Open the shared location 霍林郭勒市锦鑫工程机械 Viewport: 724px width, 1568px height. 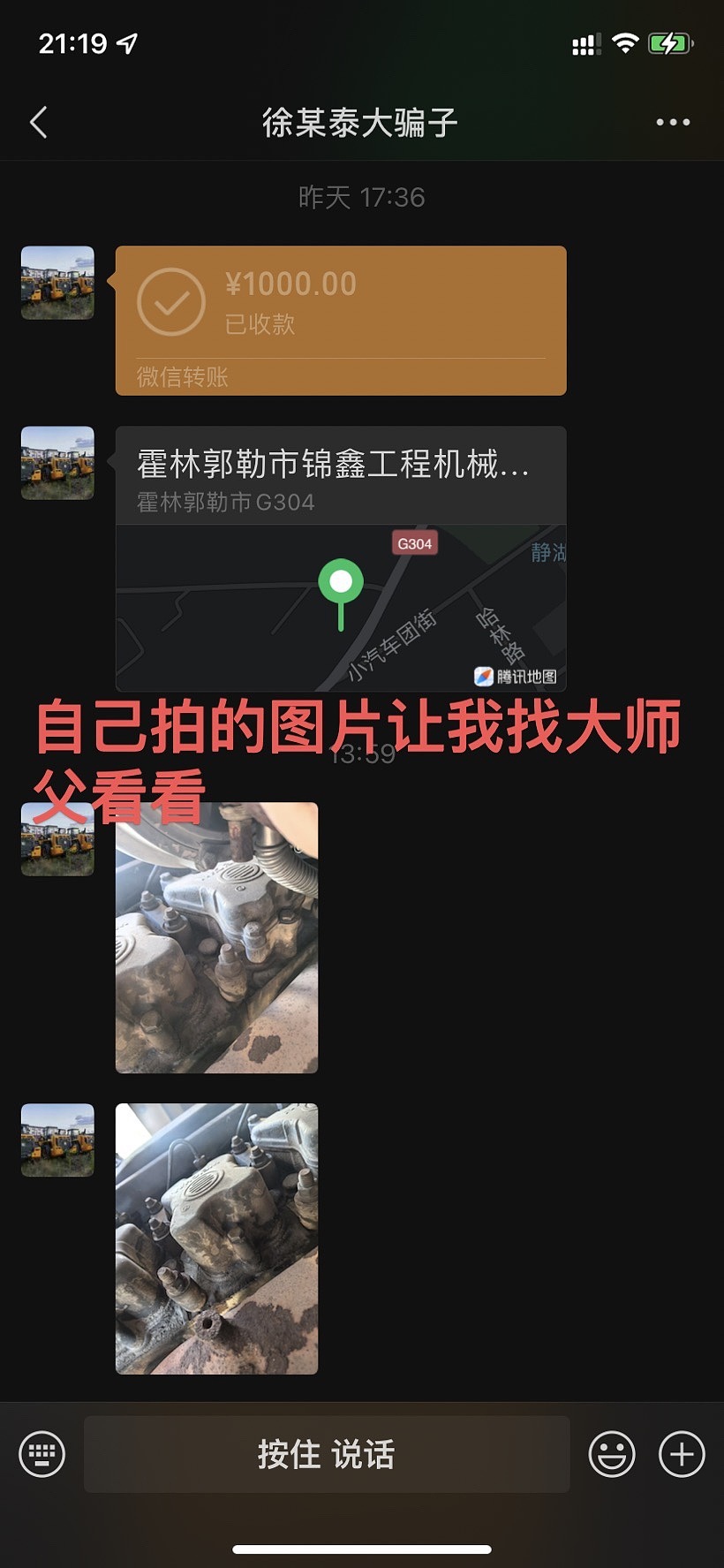341,558
